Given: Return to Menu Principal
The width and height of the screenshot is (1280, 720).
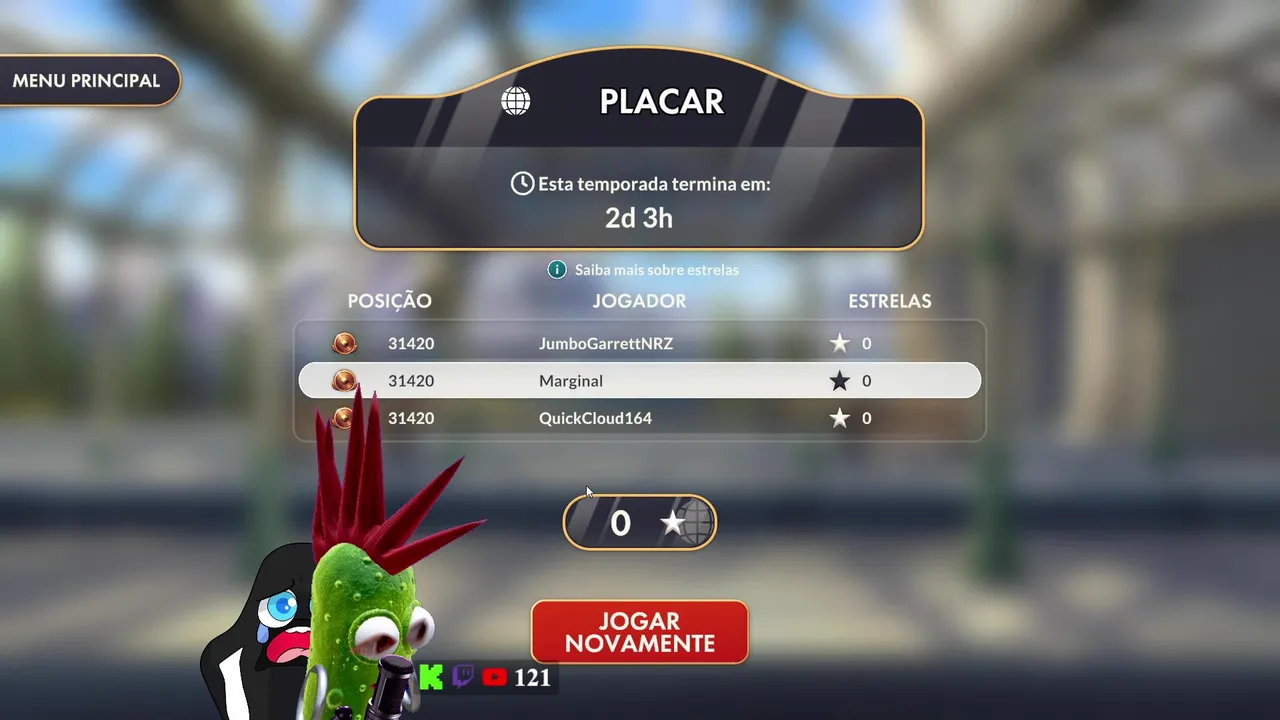Looking at the screenshot, I should click(x=86, y=81).
